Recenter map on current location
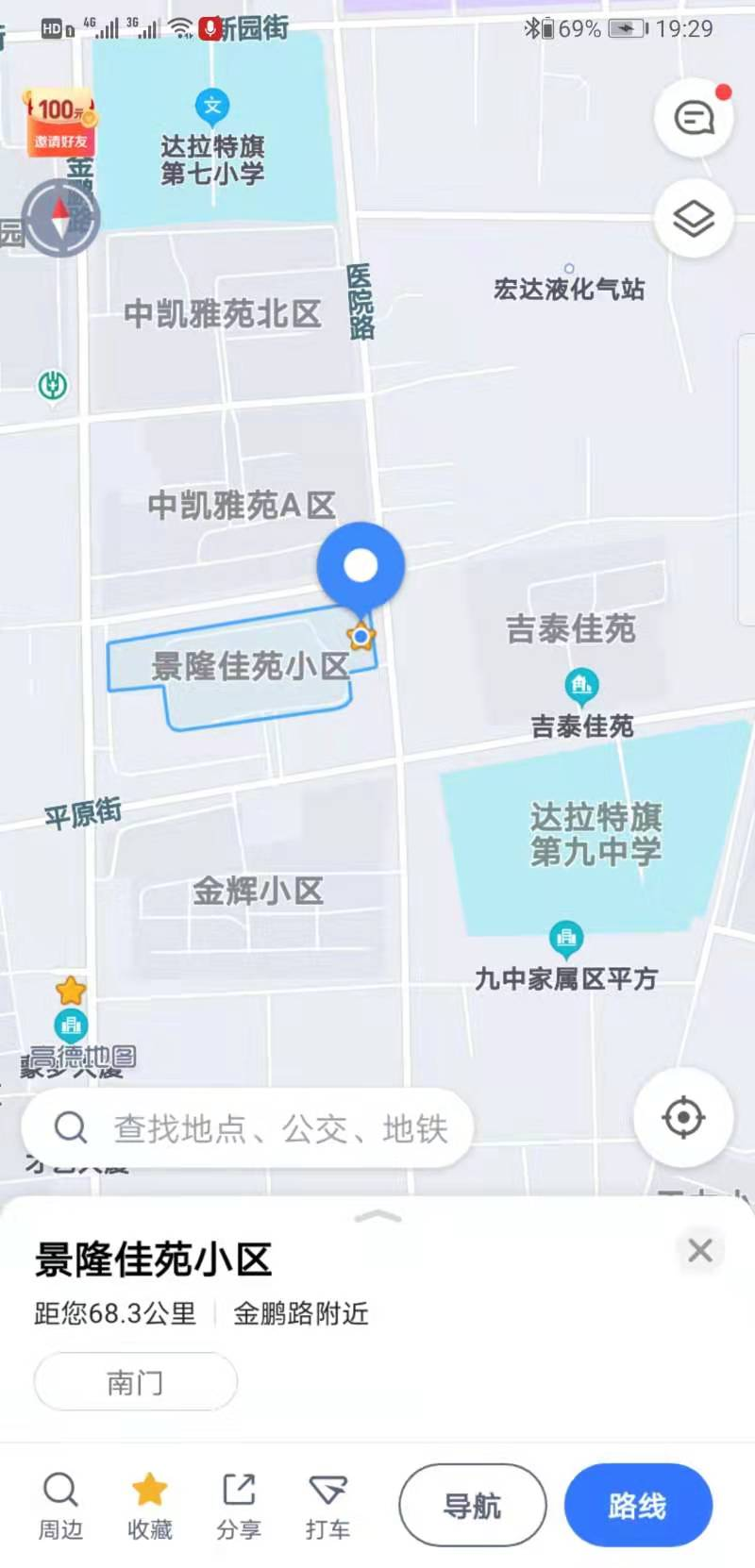Image resolution: width=755 pixels, height=1568 pixels. click(x=683, y=1118)
